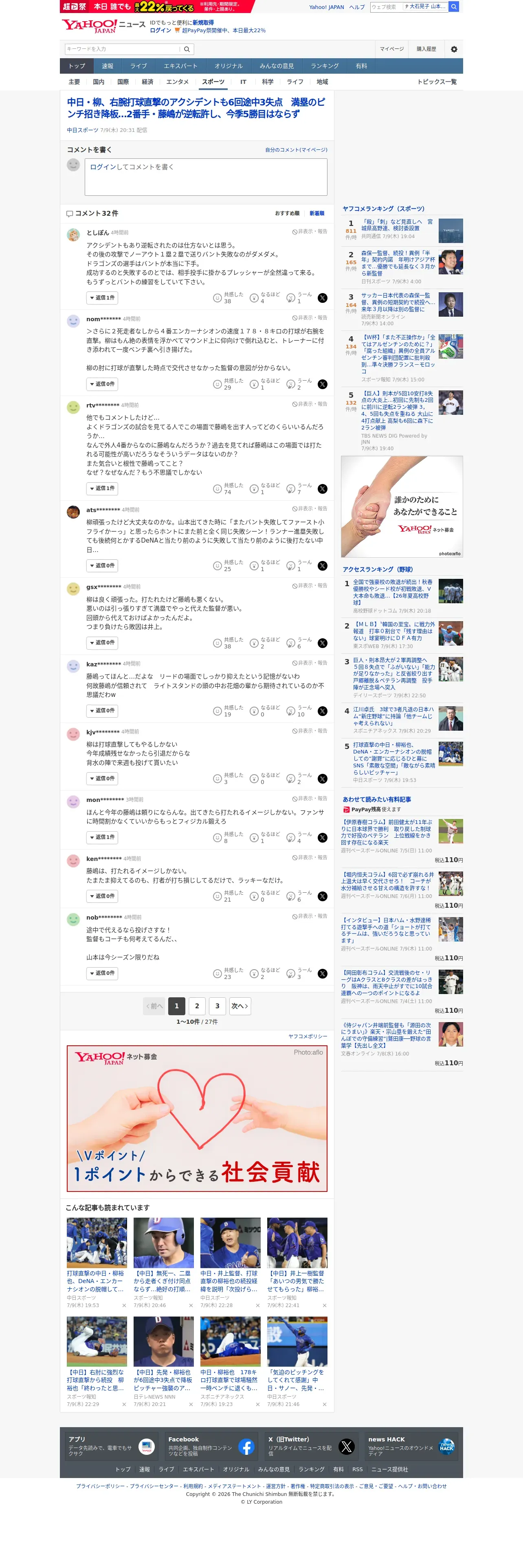Open the ヤフコメポリシー link
523x1568 pixels.
point(308,1037)
